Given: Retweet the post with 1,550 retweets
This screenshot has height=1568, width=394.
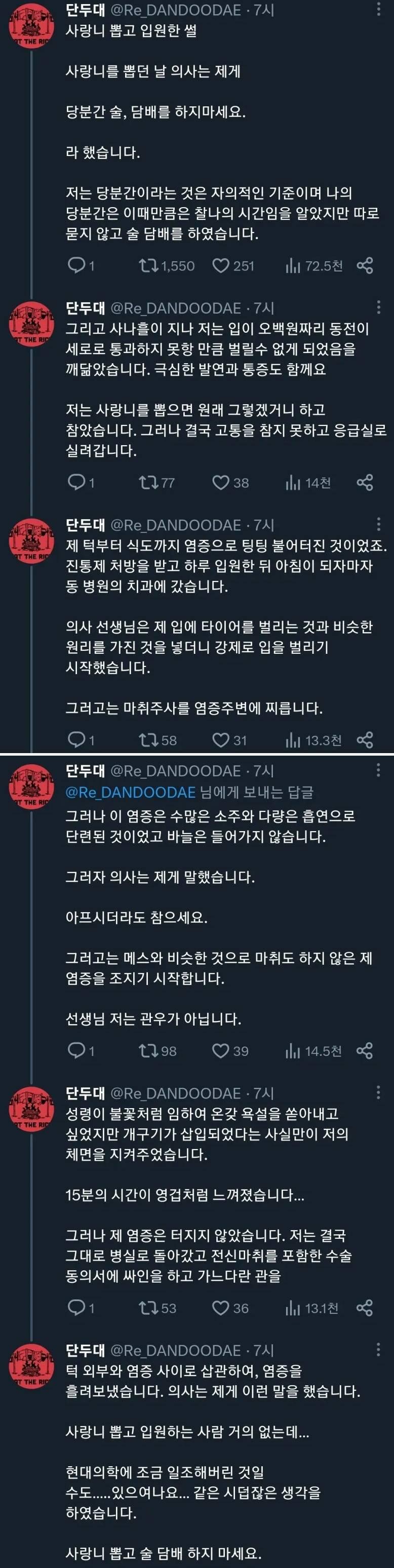Looking at the screenshot, I should tap(148, 265).
